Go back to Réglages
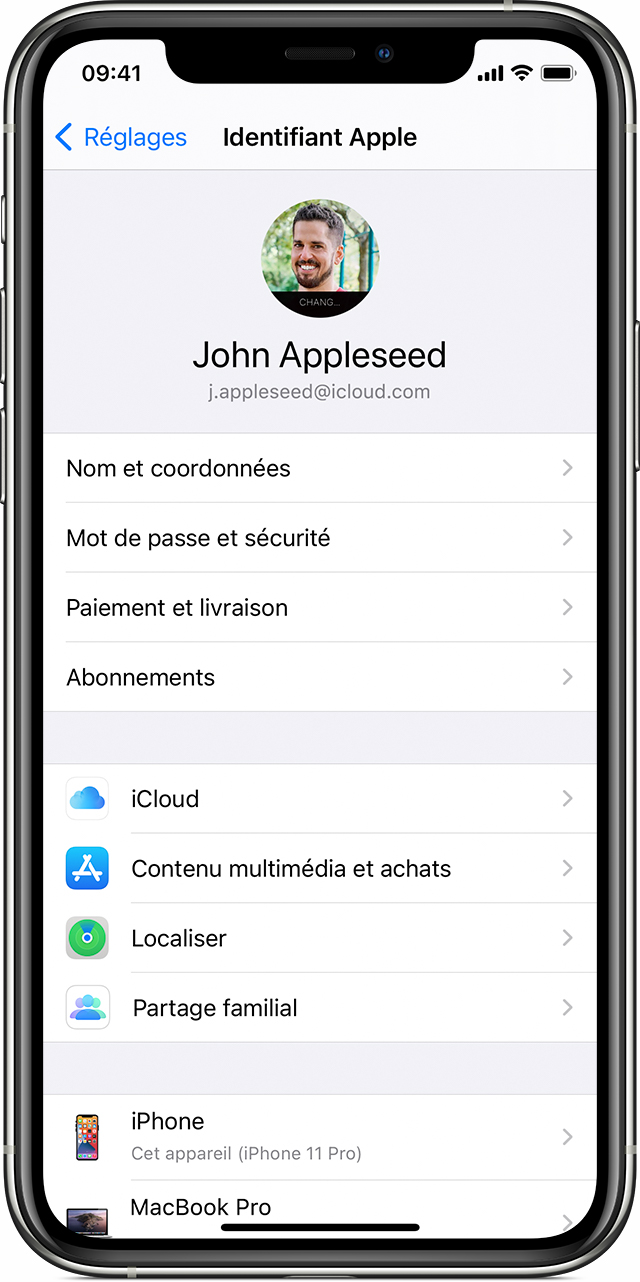 pos(121,138)
